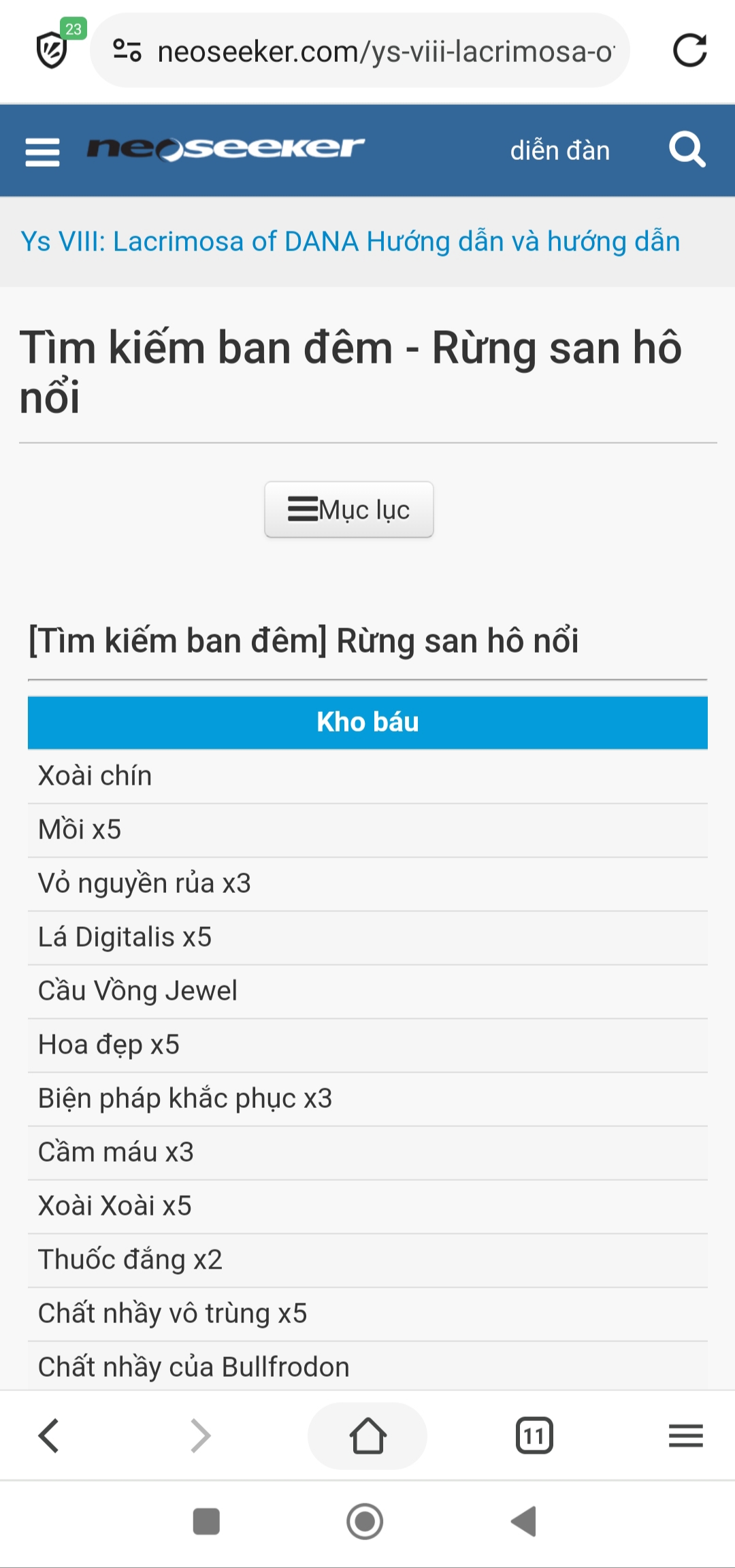Open the shield tracker protection icon
The image size is (735, 1568).
point(53,50)
